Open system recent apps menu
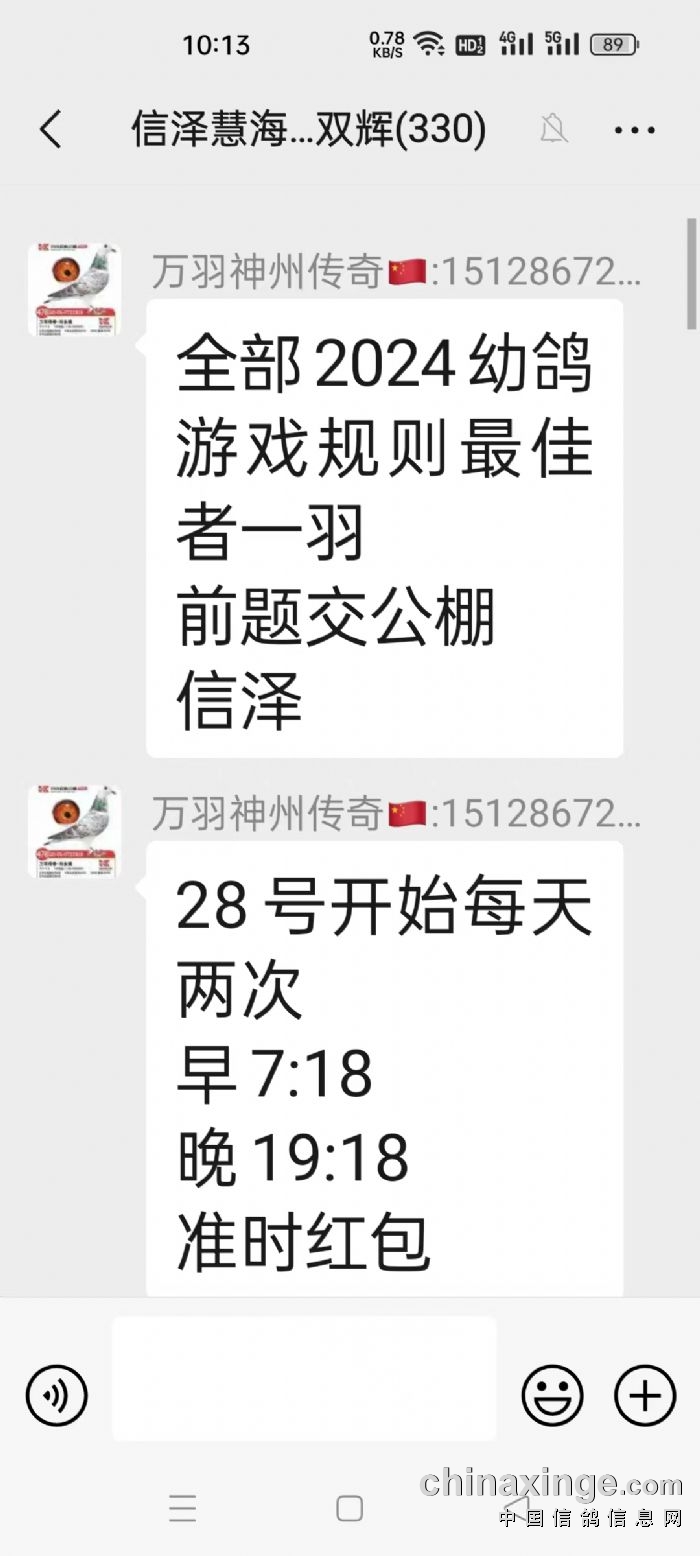 click(183, 1508)
